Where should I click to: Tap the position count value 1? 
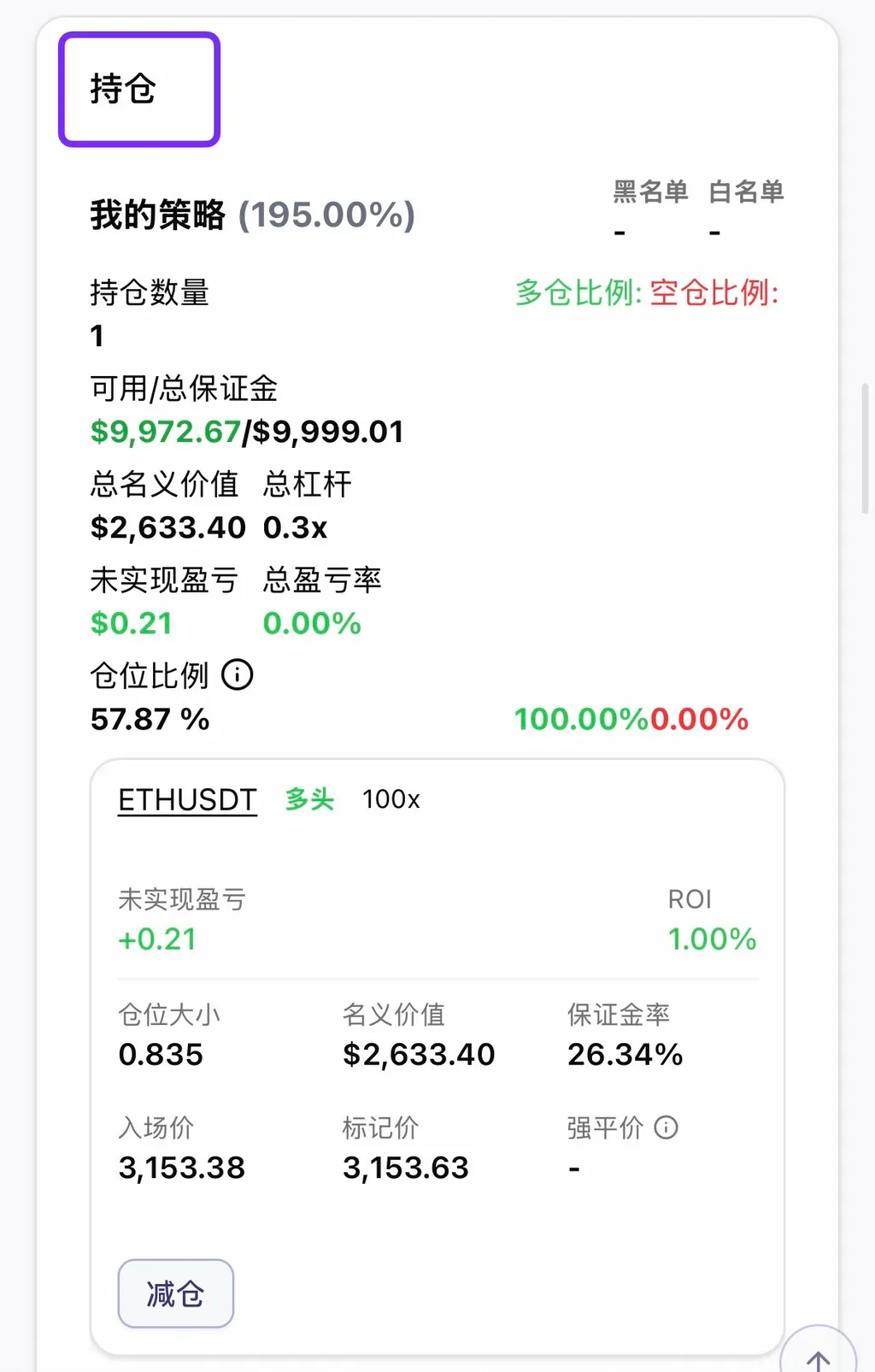pyautogui.click(x=97, y=336)
